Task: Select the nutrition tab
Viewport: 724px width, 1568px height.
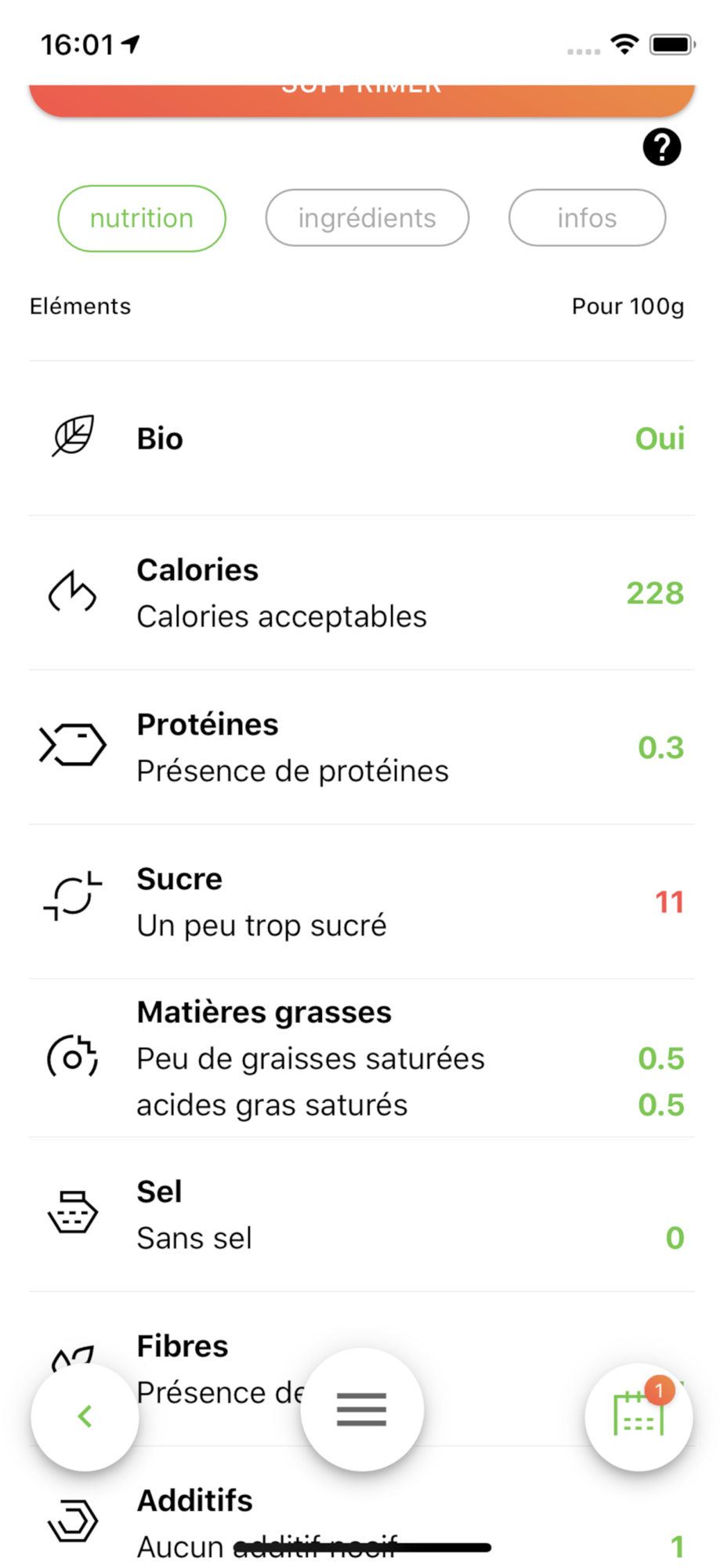Action: click(x=142, y=218)
